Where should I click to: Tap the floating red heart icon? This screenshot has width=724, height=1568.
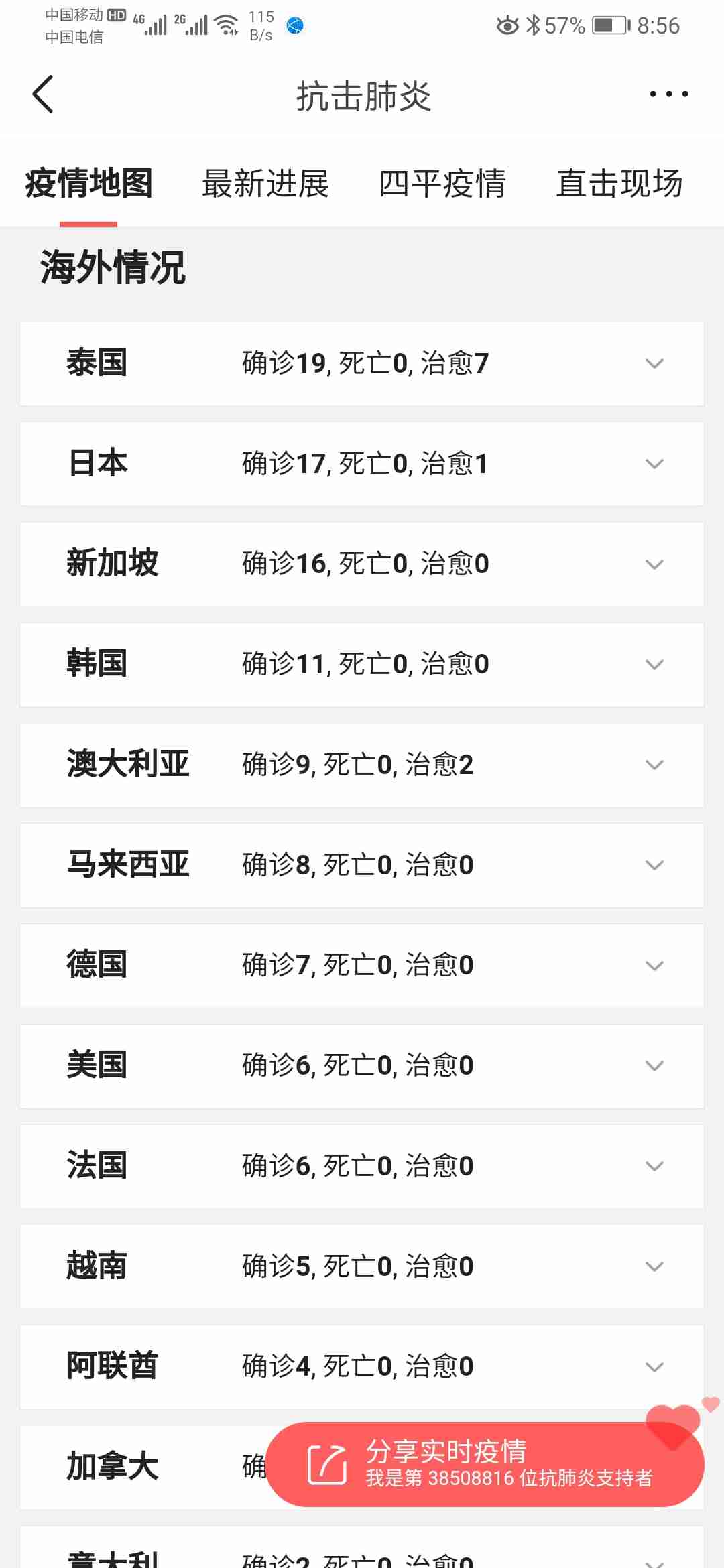[x=673, y=1424]
